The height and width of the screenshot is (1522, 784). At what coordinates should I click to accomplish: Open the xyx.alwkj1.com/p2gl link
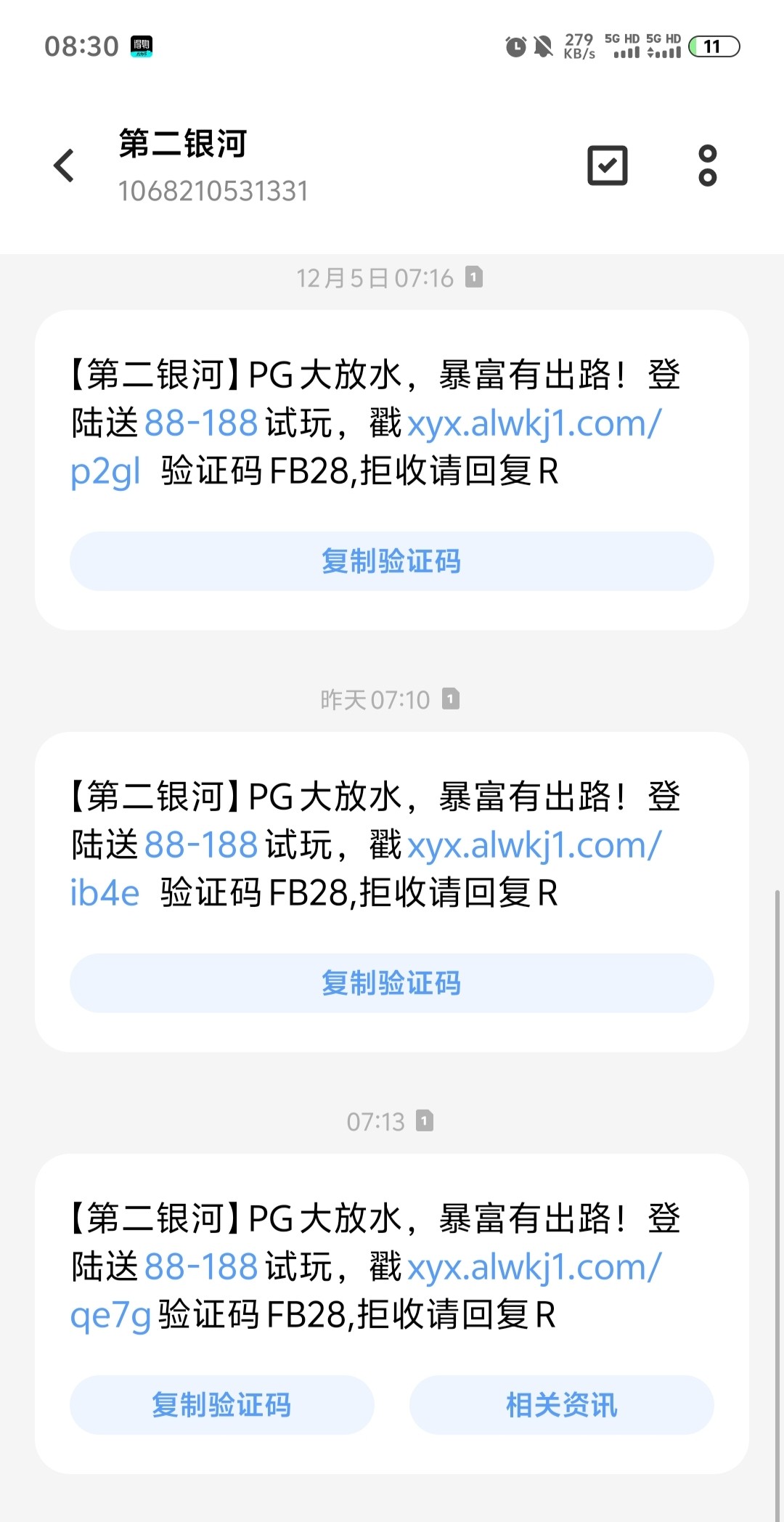534,424
